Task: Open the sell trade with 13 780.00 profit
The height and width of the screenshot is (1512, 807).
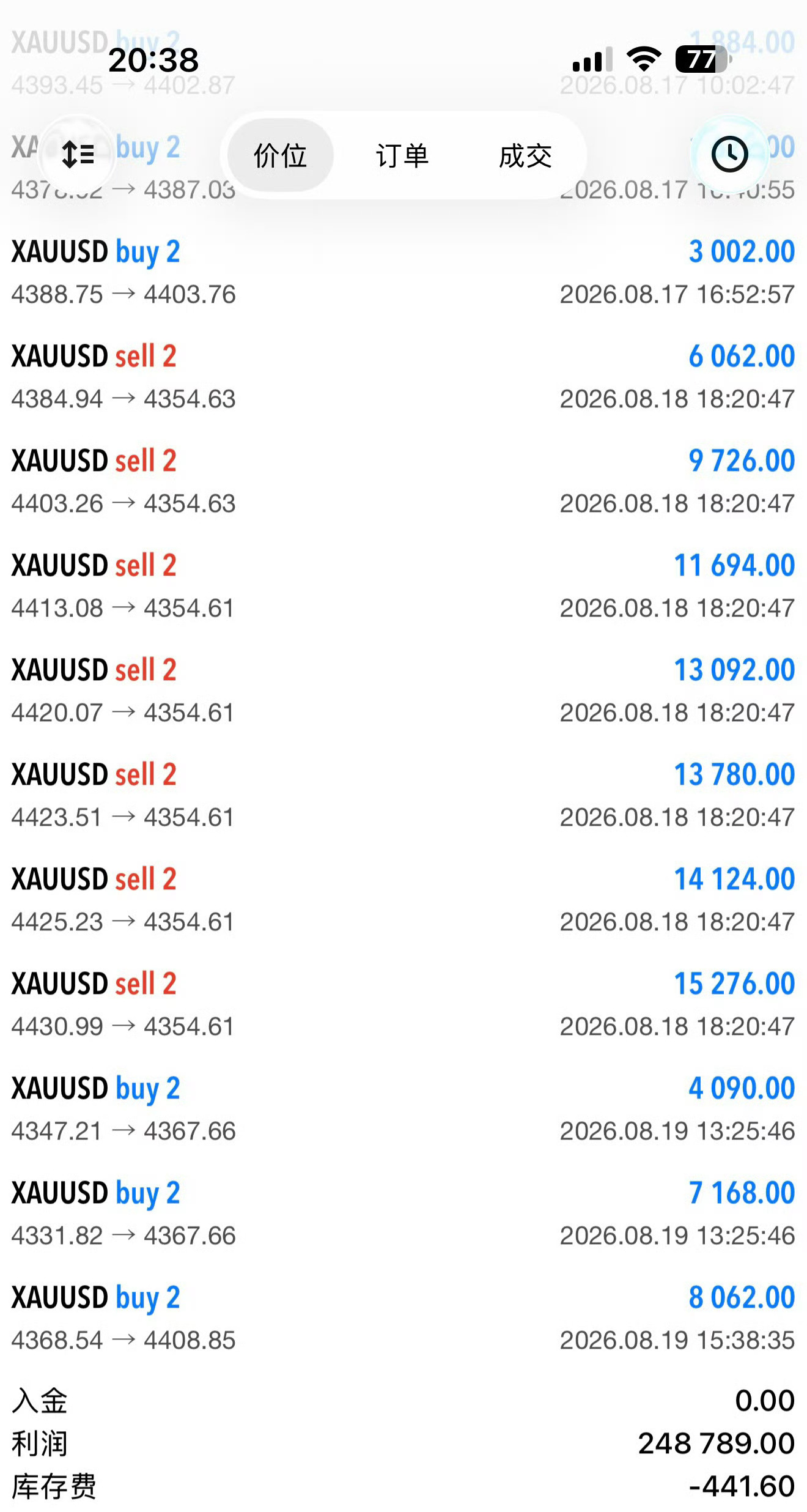Action: click(x=403, y=795)
